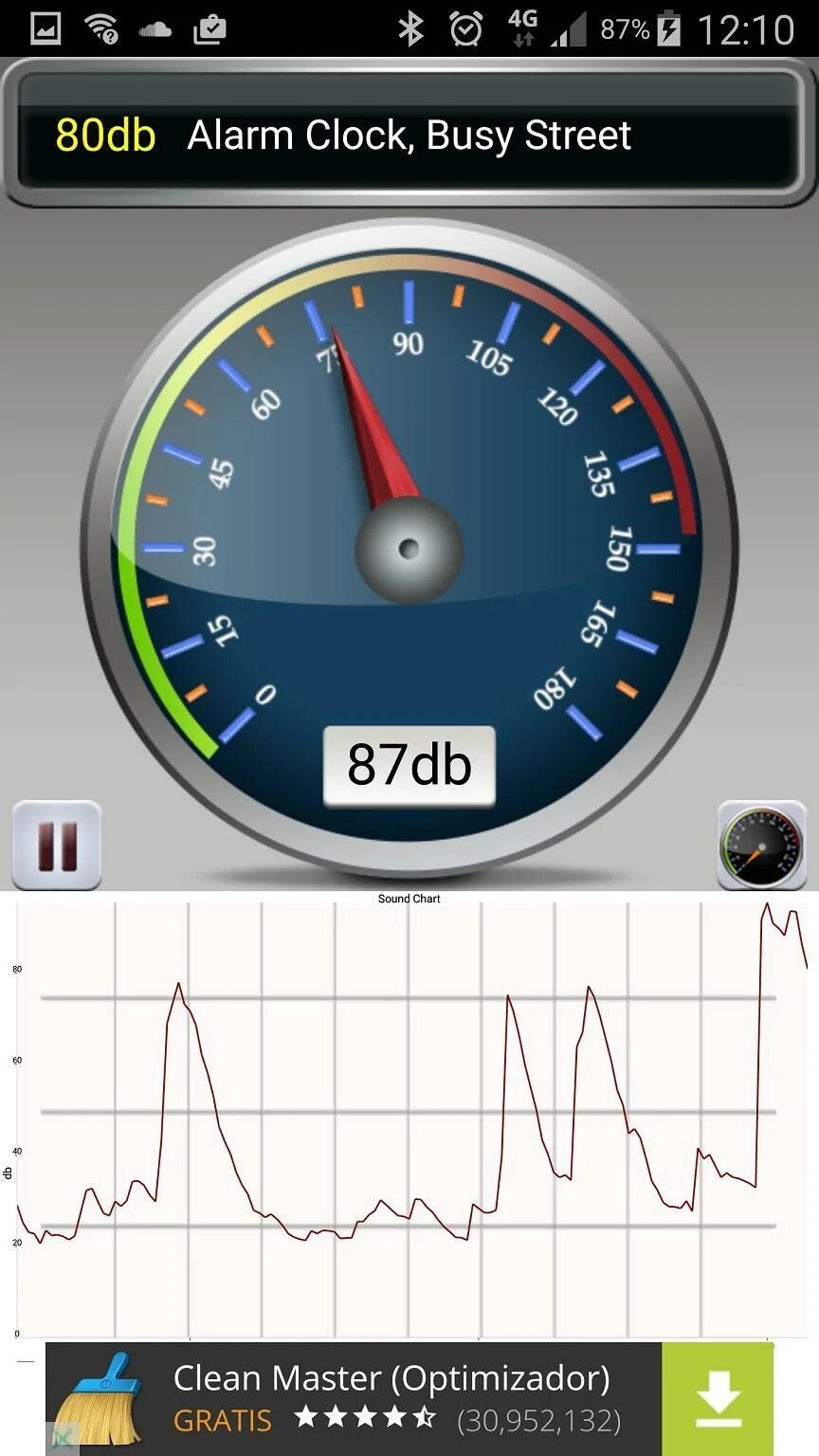Screen dimensions: 819x1456
Task: Tap the gauge icon button
Action: [761, 846]
